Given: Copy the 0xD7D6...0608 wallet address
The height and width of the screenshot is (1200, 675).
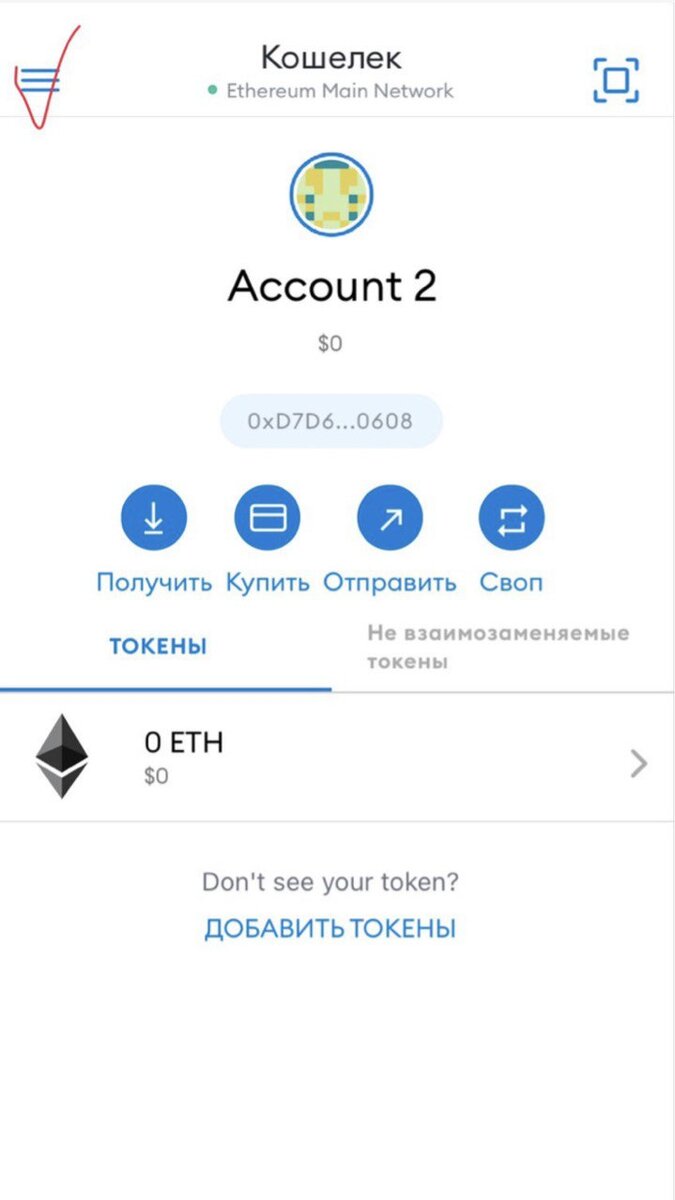Looking at the screenshot, I should (x=331, y=421).
